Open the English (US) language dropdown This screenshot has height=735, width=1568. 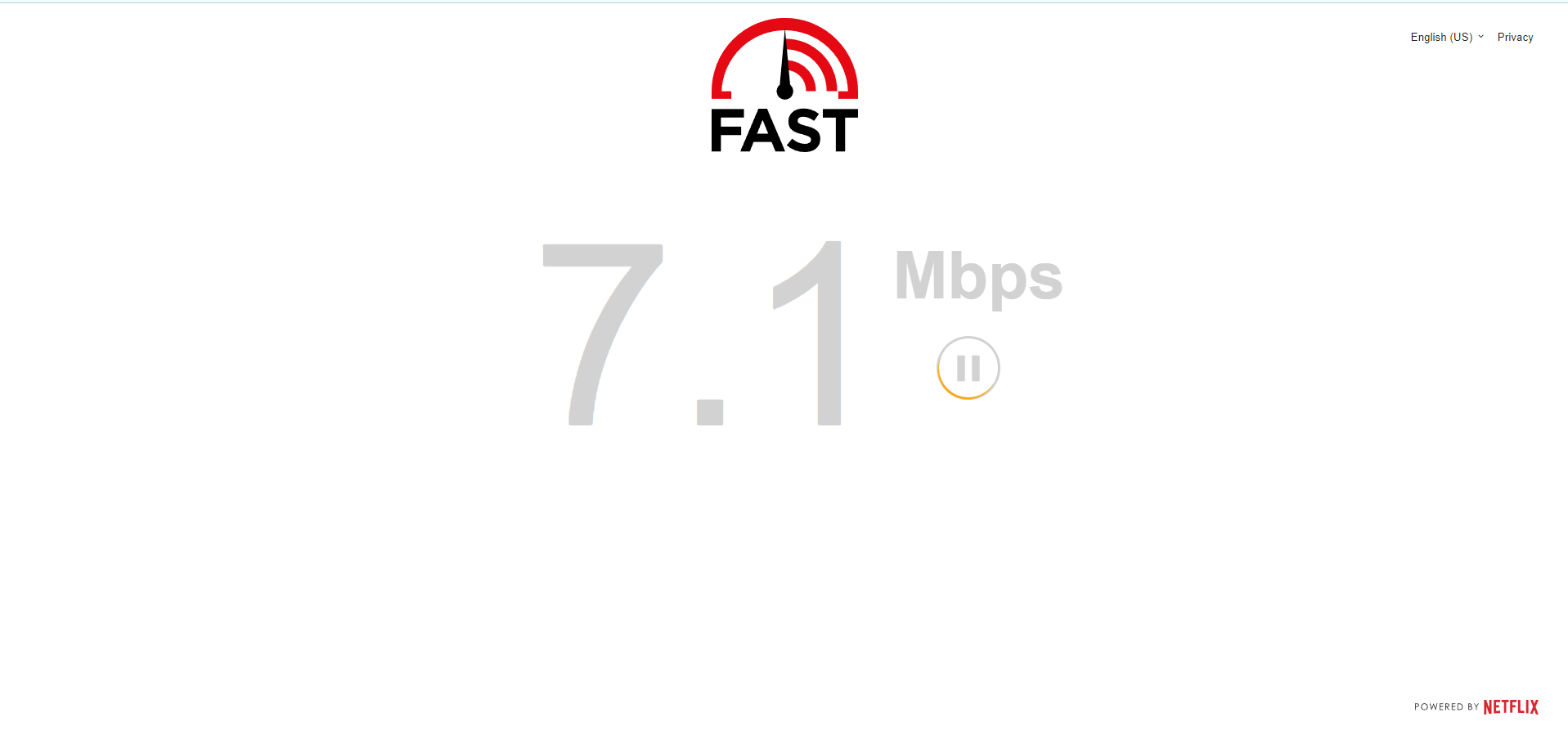tap(1446, 37)
